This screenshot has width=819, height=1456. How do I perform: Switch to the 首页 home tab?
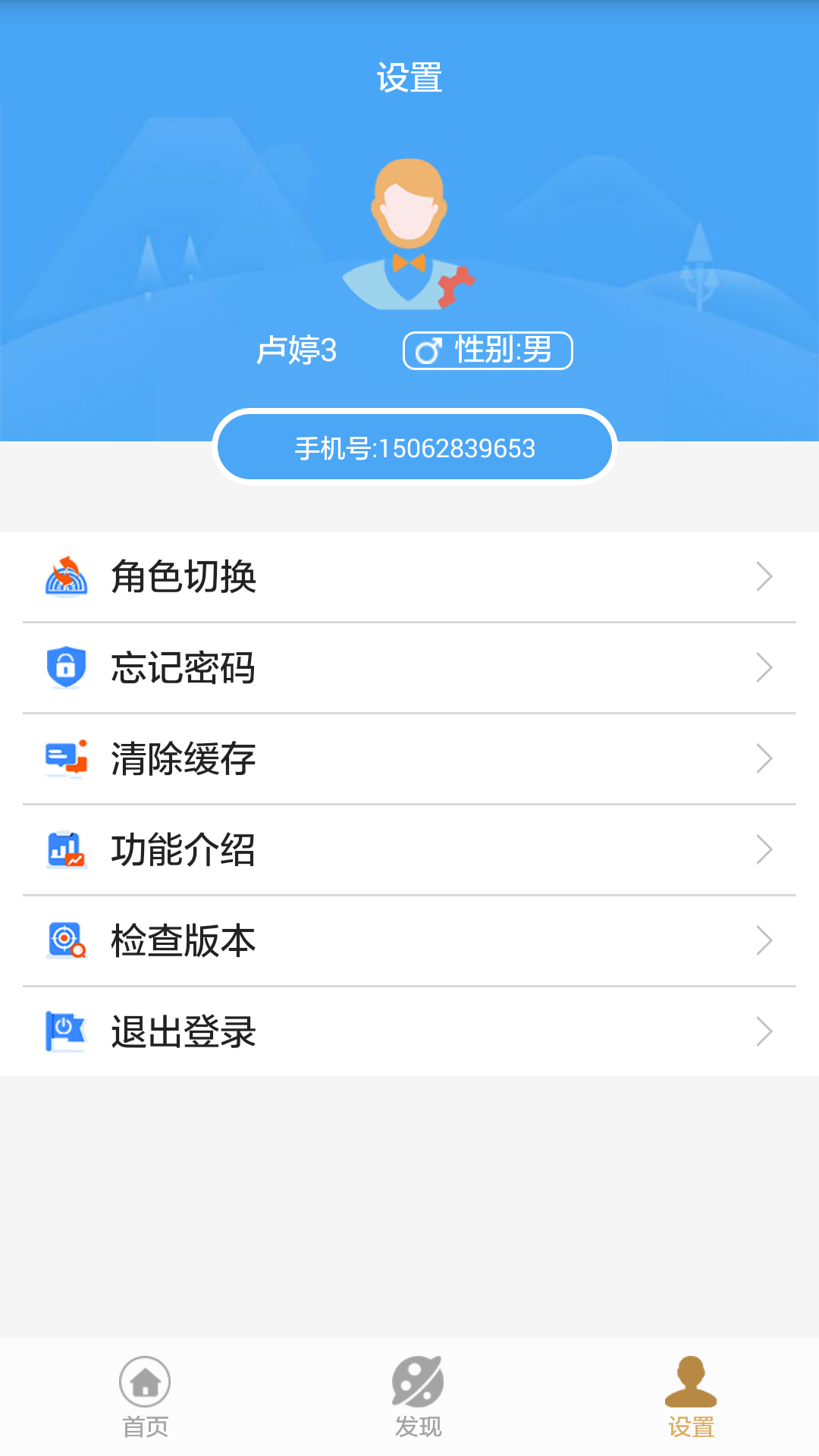(x=145, y=1397)
